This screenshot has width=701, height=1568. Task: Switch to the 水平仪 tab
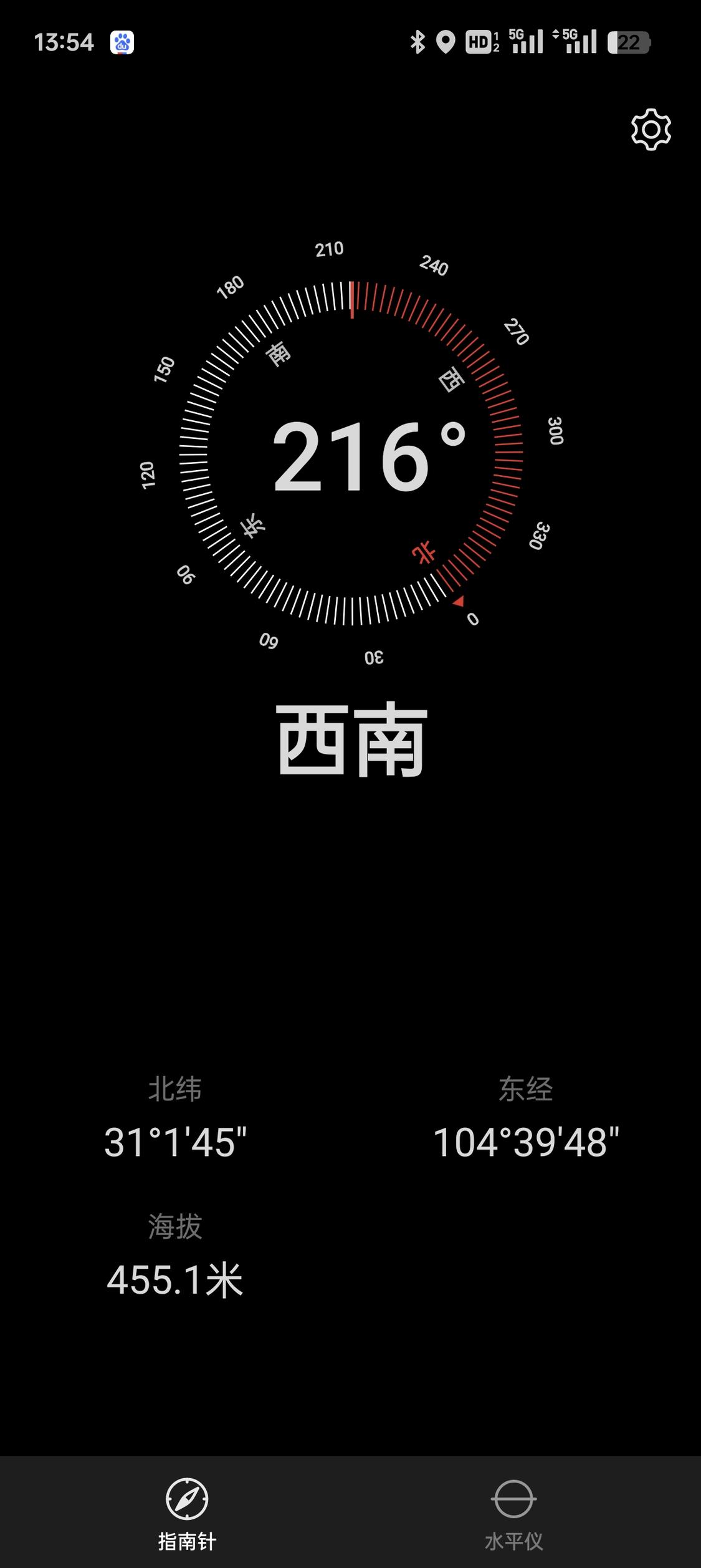click(513, 1513)
